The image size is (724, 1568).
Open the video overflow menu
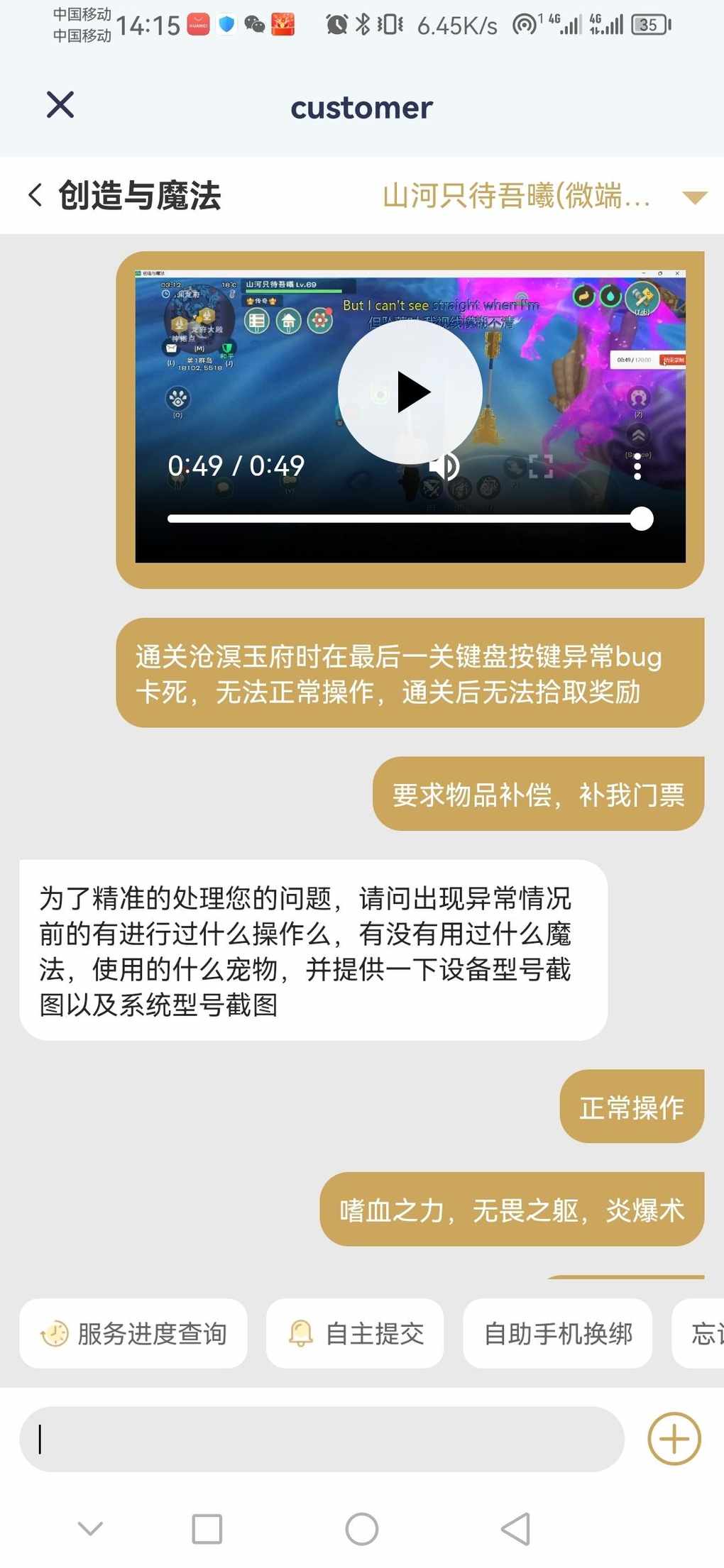637,466
